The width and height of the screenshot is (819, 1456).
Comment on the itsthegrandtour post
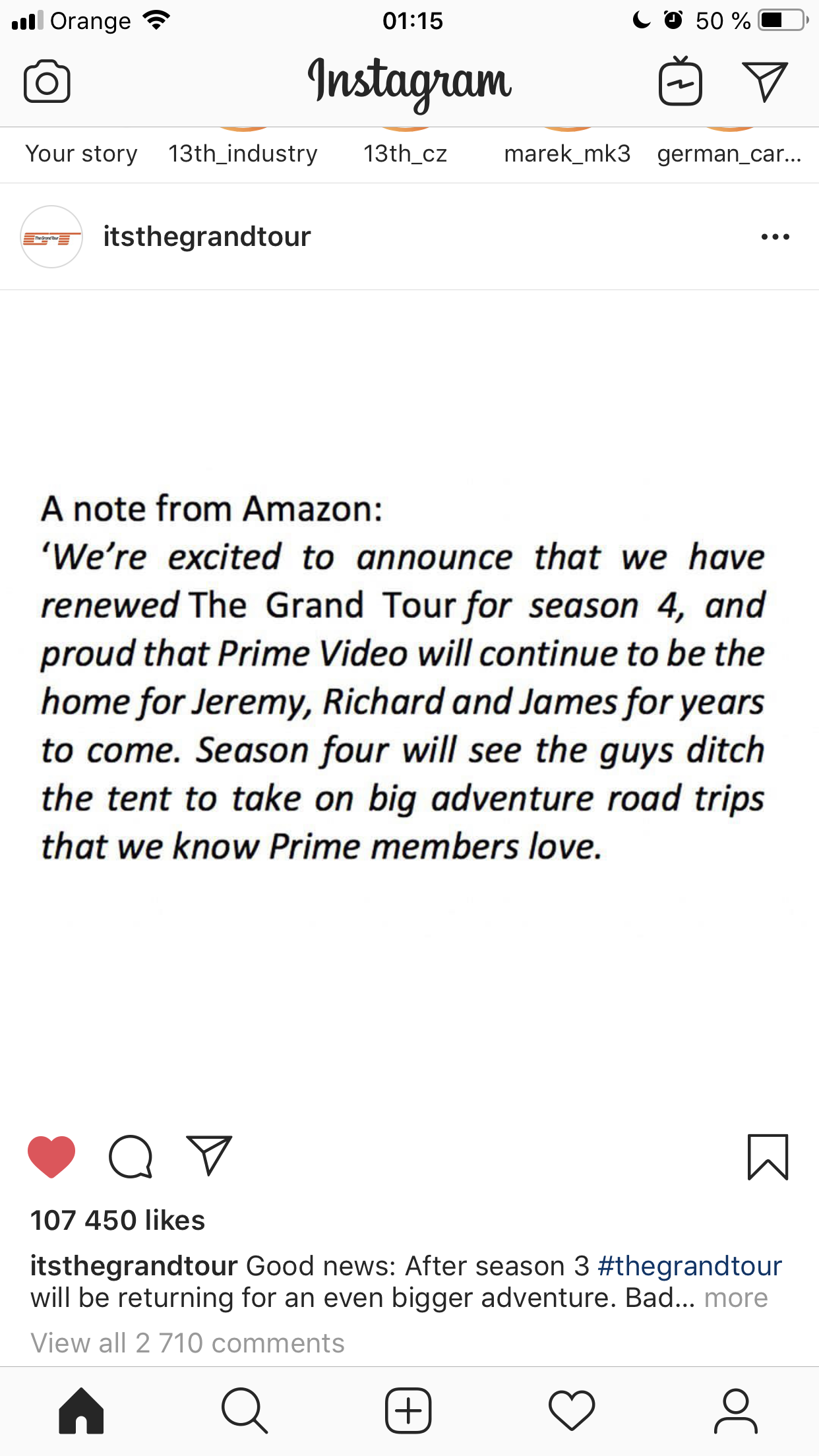(x=131, y=1156)
